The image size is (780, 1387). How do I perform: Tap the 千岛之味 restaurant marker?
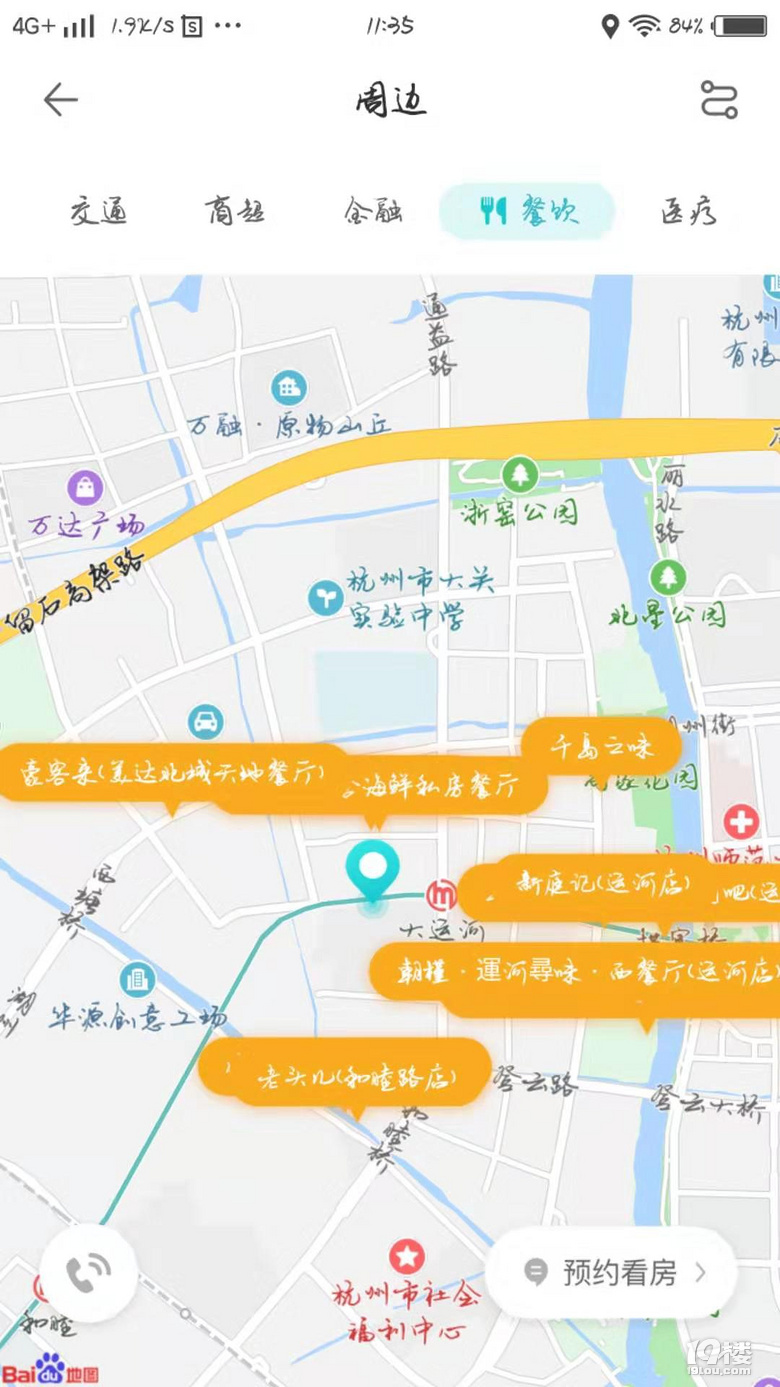pyautogui.click(x=601, y=746)
